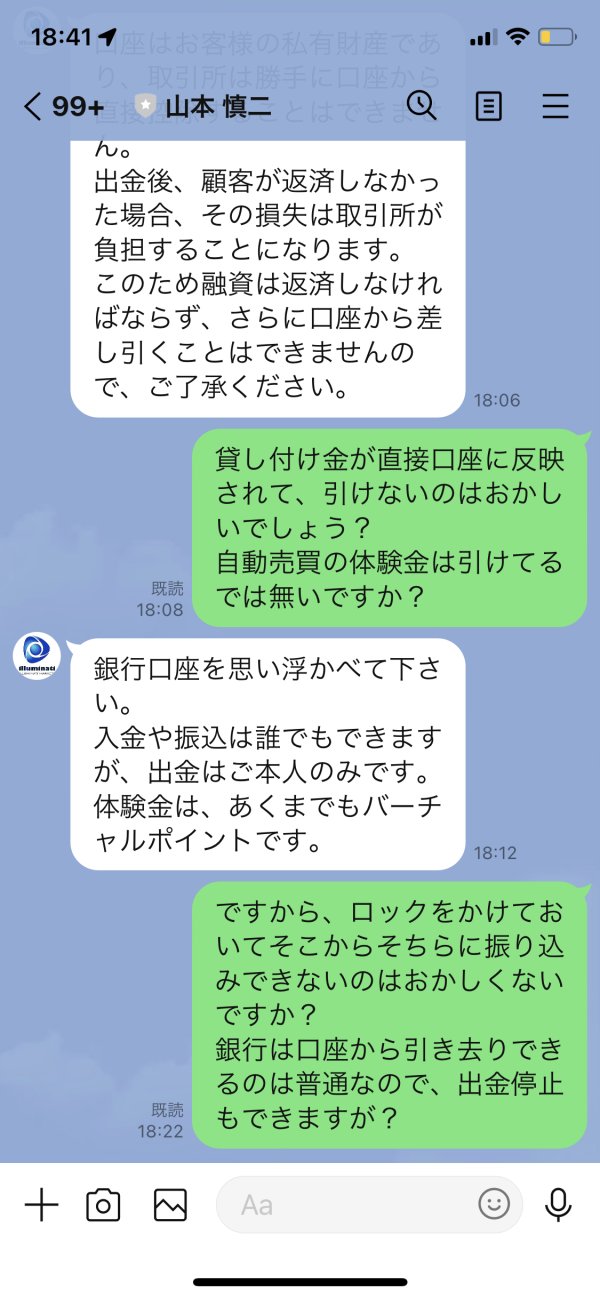This screenshot has width=600, height=1299.
Task: Open the notes and albums icon
Action: [488, 106]
